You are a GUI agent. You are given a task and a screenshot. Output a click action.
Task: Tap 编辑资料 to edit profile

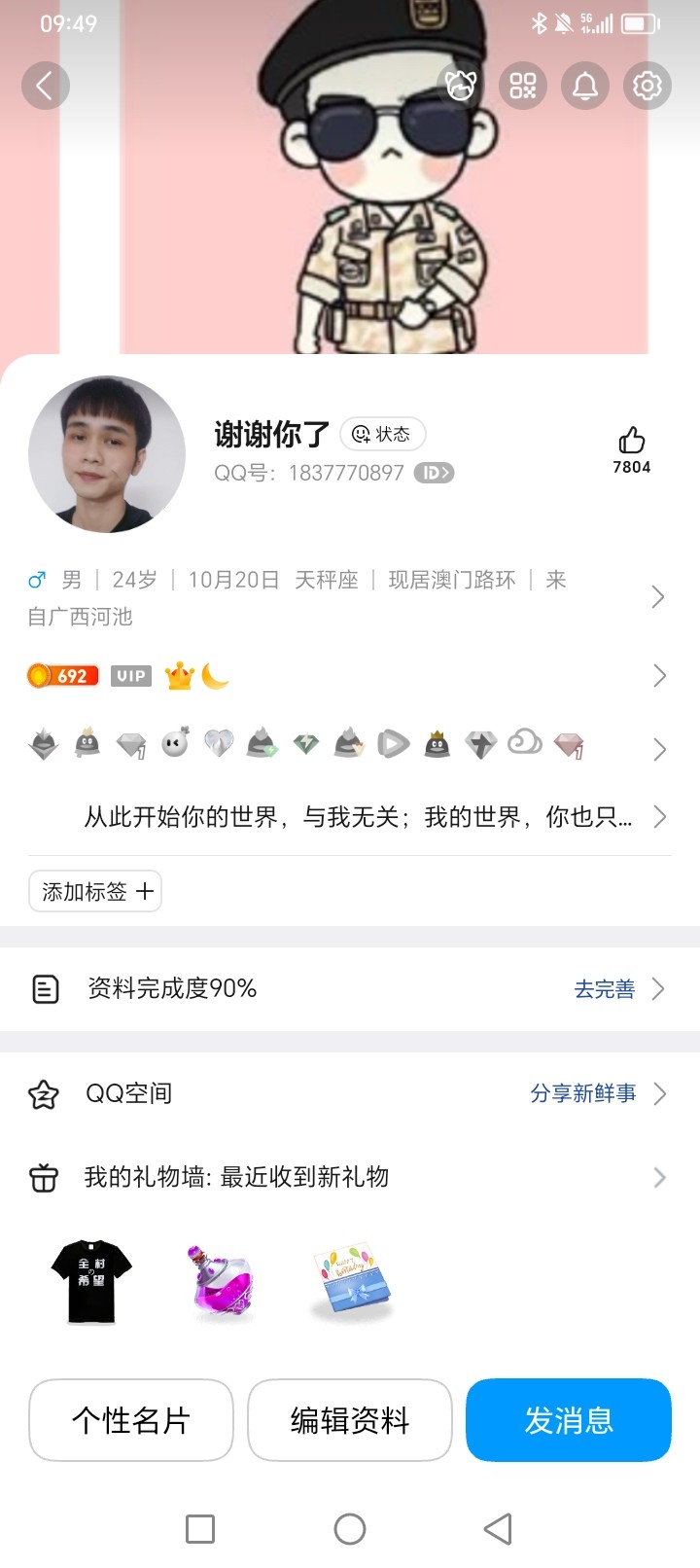(350, 1420)
